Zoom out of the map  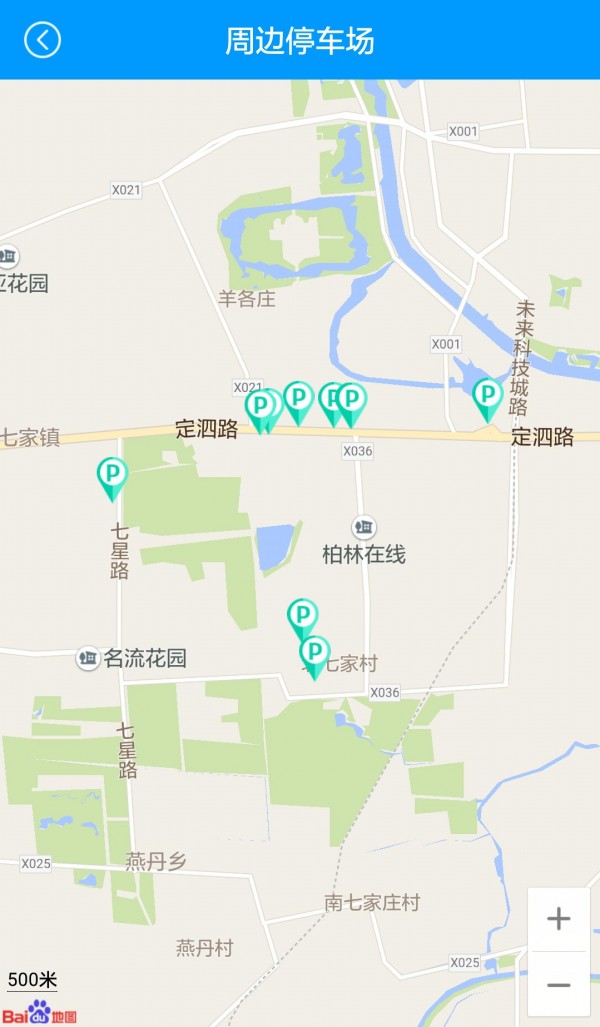click(x=558, y=985)
